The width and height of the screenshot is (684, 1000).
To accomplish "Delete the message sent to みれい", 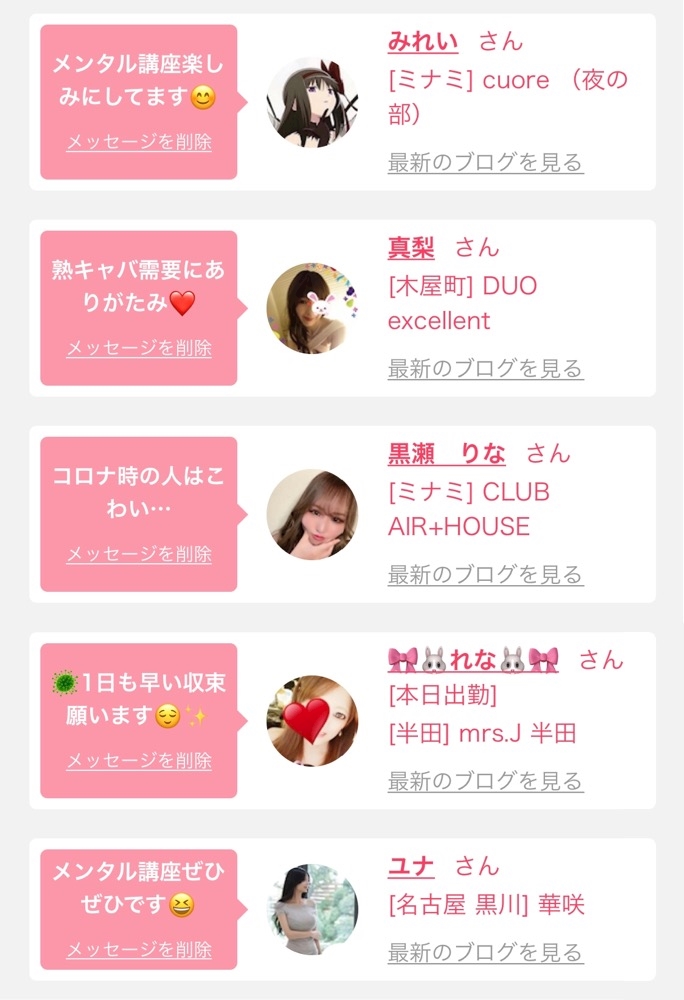I will [139, 142].
